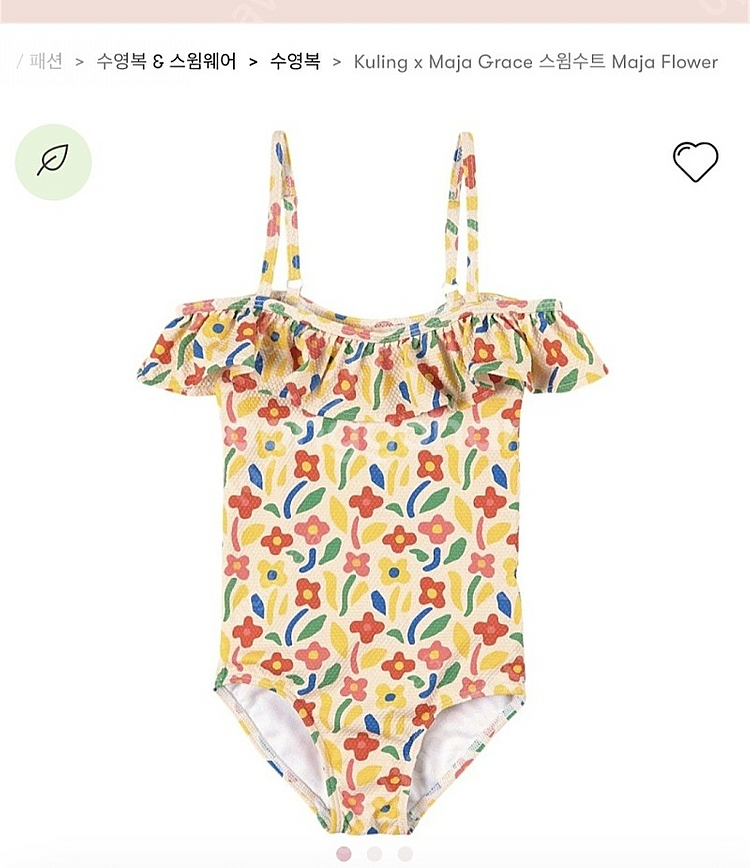
Task: Go to the 수영복 breadcrumb category
Action: [x=295, y=61]
